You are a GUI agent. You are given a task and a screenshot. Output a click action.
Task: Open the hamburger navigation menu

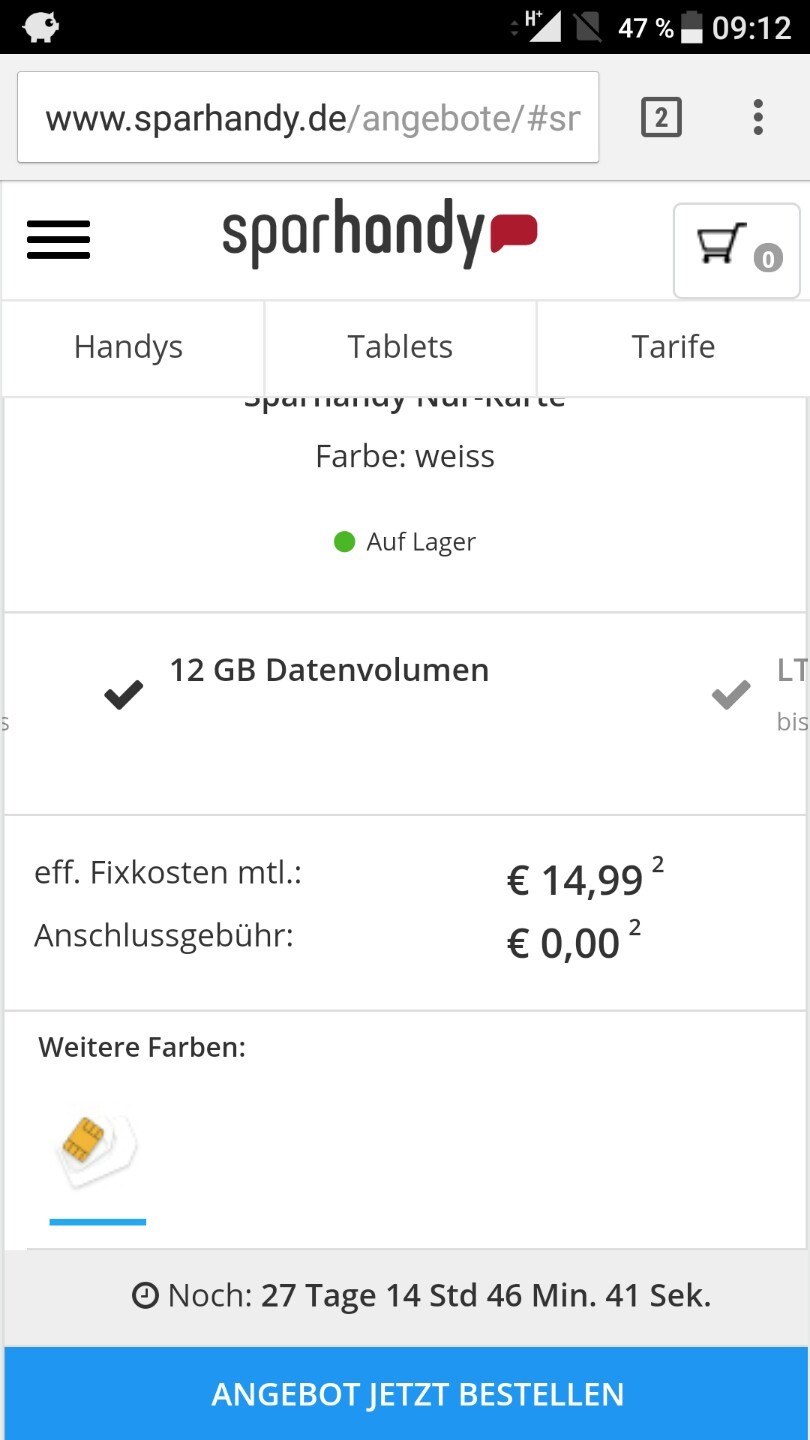click(x=58, y=239)
